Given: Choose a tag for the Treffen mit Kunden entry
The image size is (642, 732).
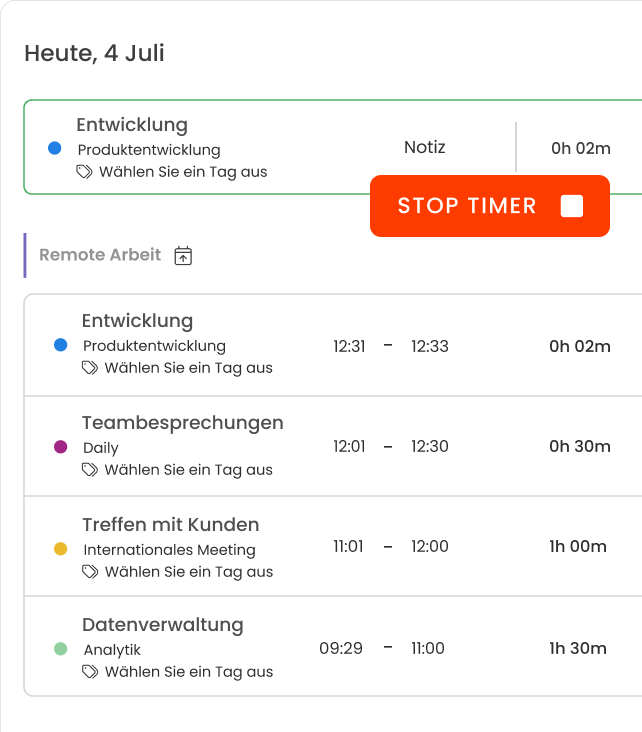Looking at the screenshot, I should point(187,572).
